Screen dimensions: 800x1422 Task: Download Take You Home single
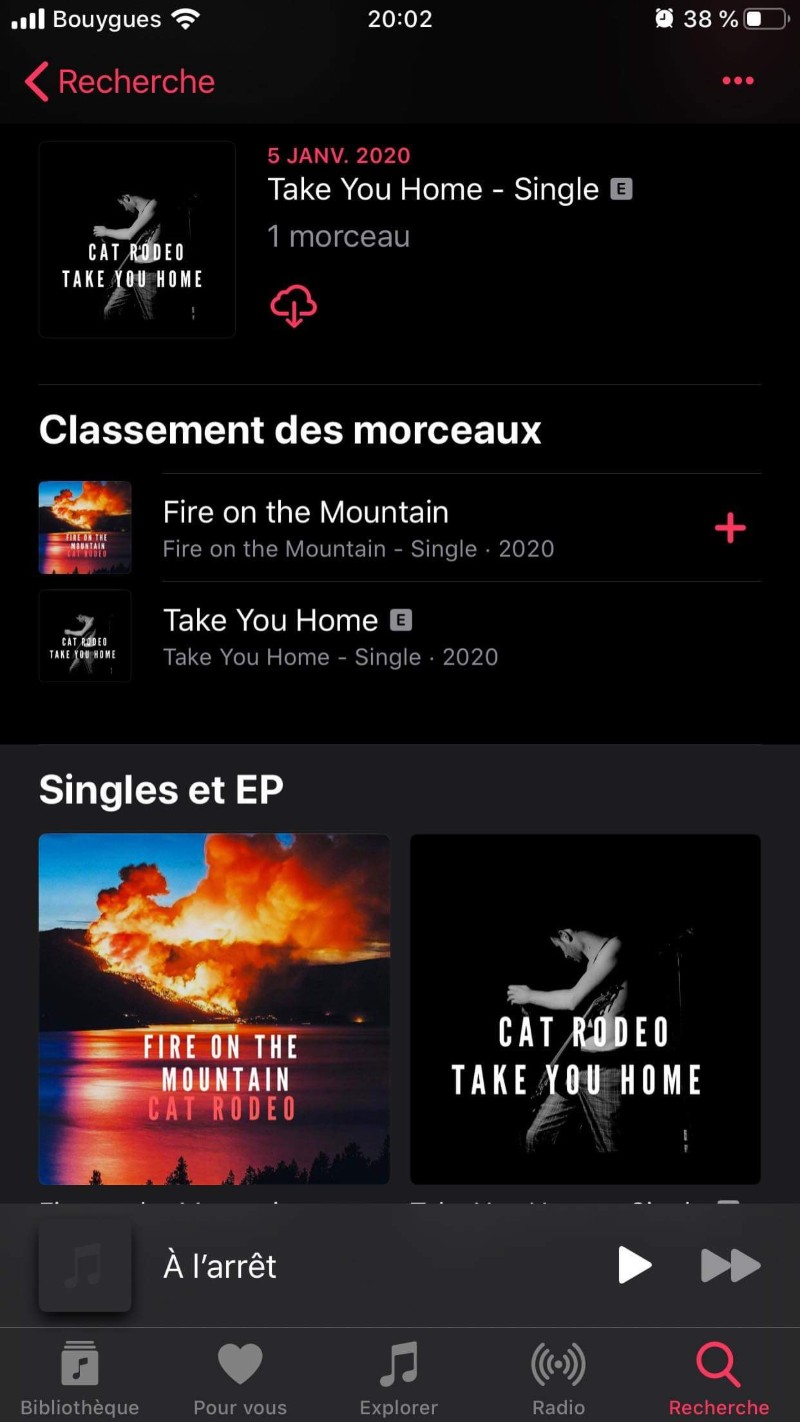[x=293, y=306]
